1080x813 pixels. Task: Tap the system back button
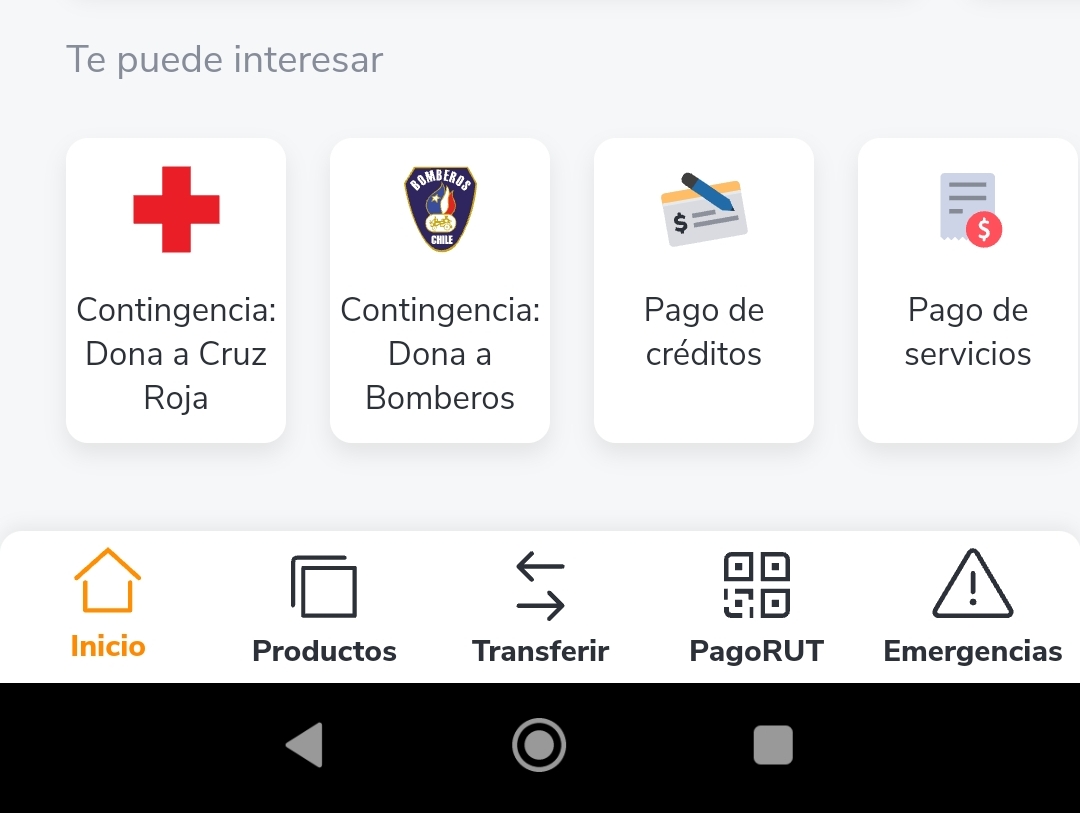pos(305,745)
